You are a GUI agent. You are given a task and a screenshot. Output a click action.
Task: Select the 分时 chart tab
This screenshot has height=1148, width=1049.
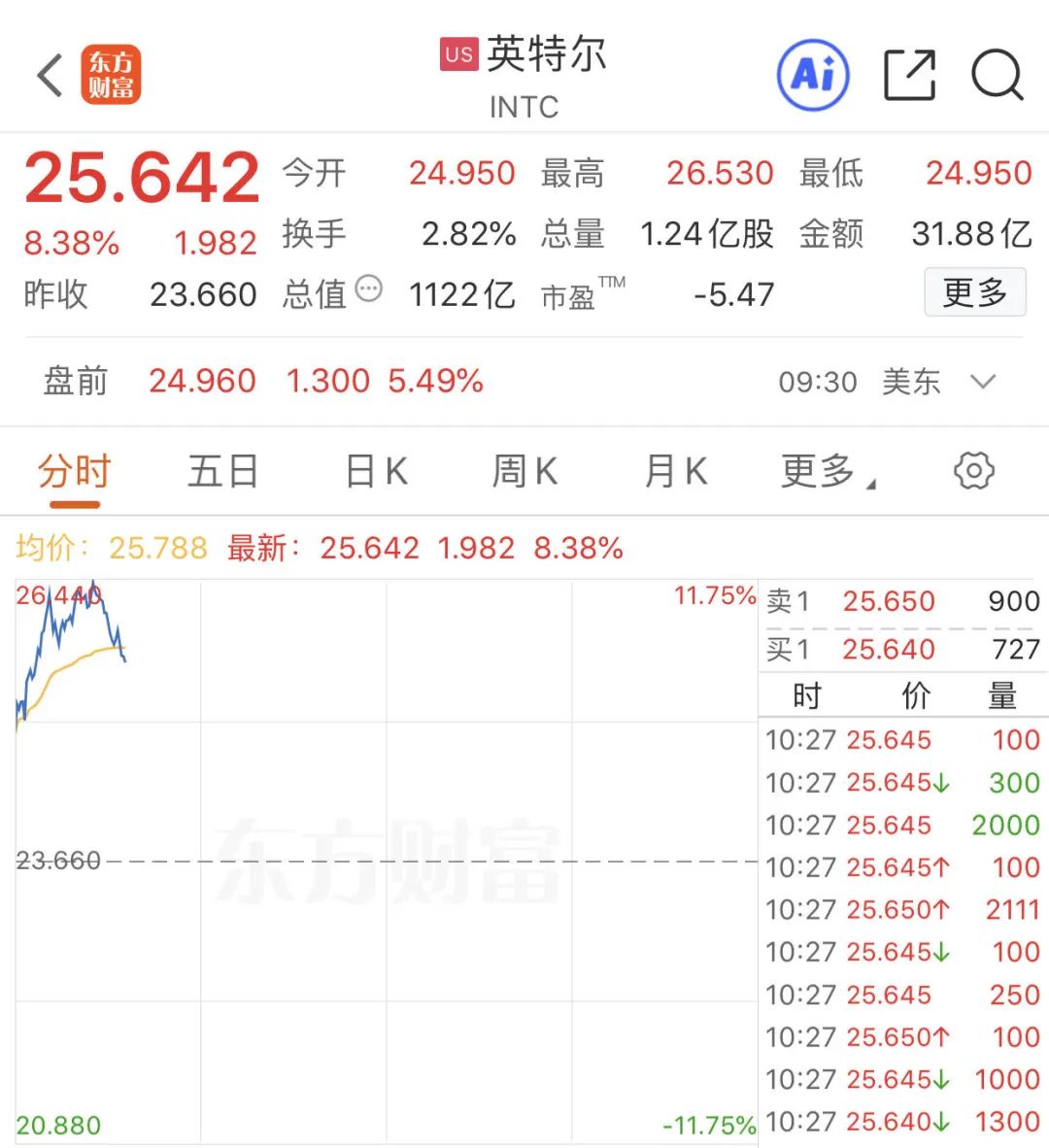tap(75, 472)
